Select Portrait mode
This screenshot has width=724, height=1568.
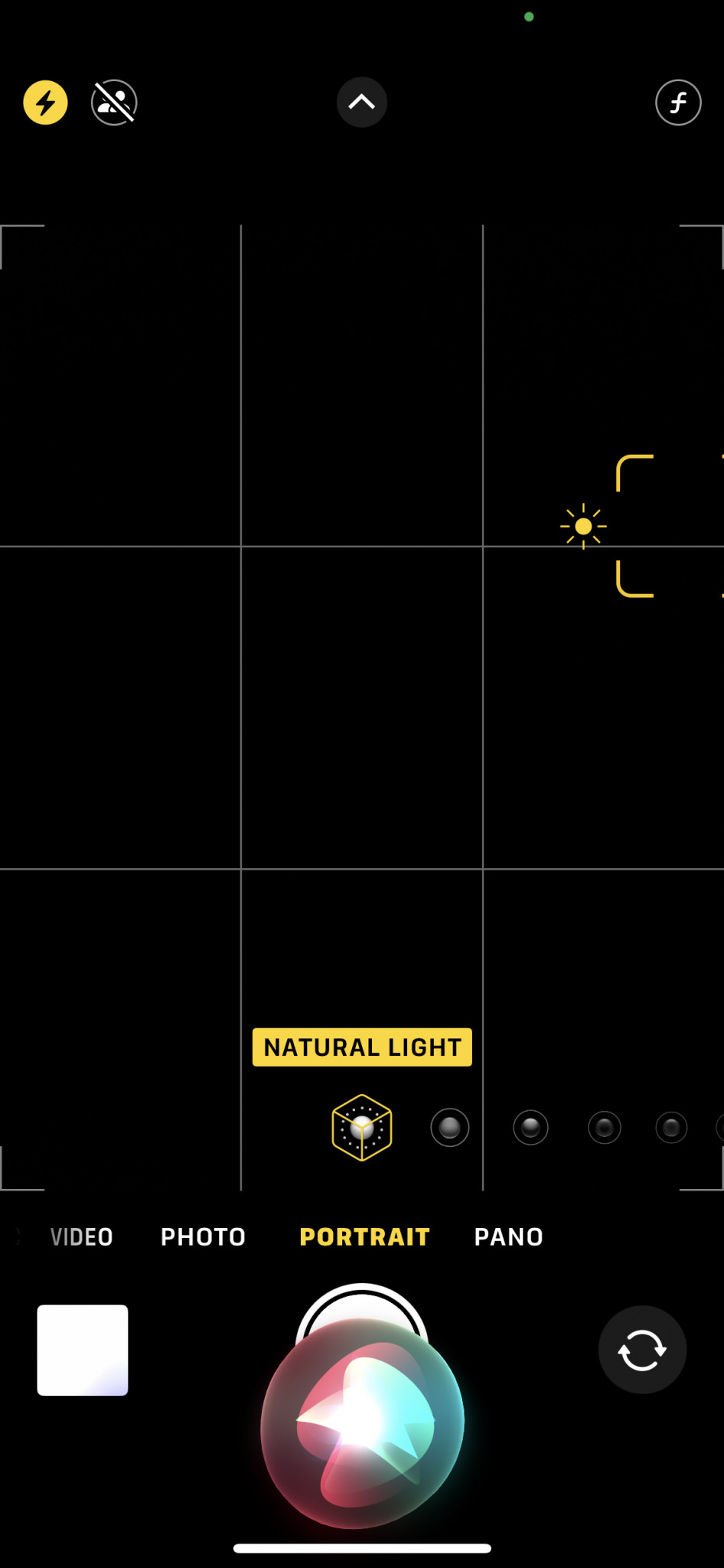[364, 1237]
